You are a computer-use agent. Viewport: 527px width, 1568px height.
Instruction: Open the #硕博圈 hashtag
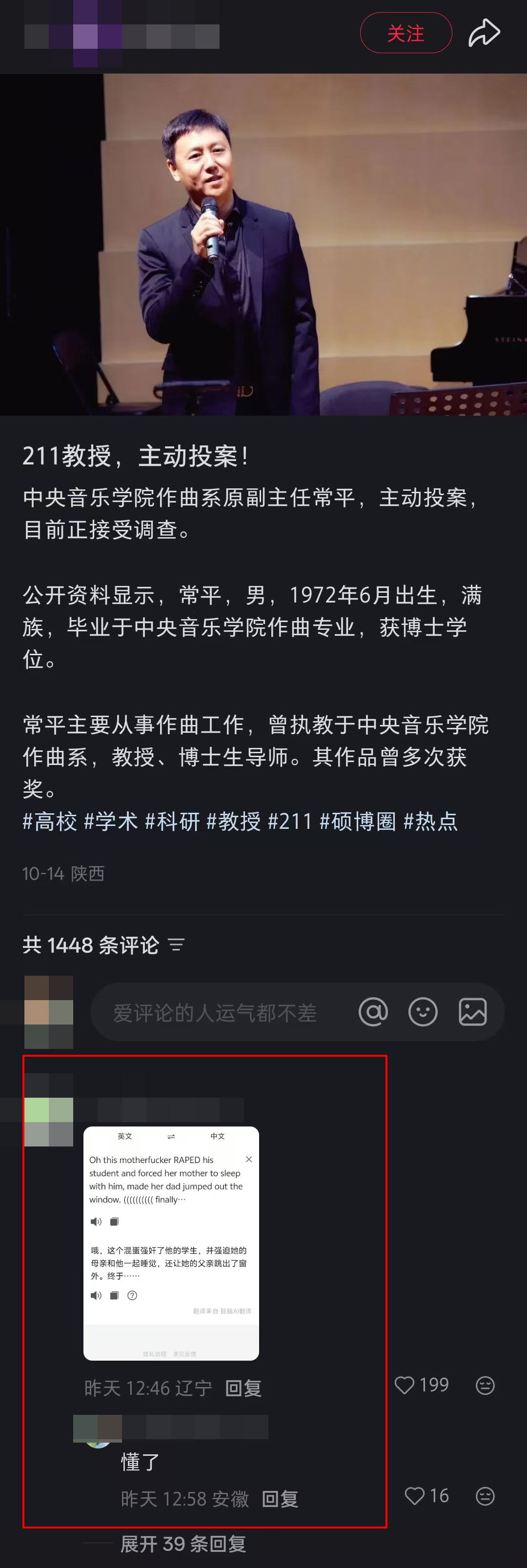click(x=358, y=821)
